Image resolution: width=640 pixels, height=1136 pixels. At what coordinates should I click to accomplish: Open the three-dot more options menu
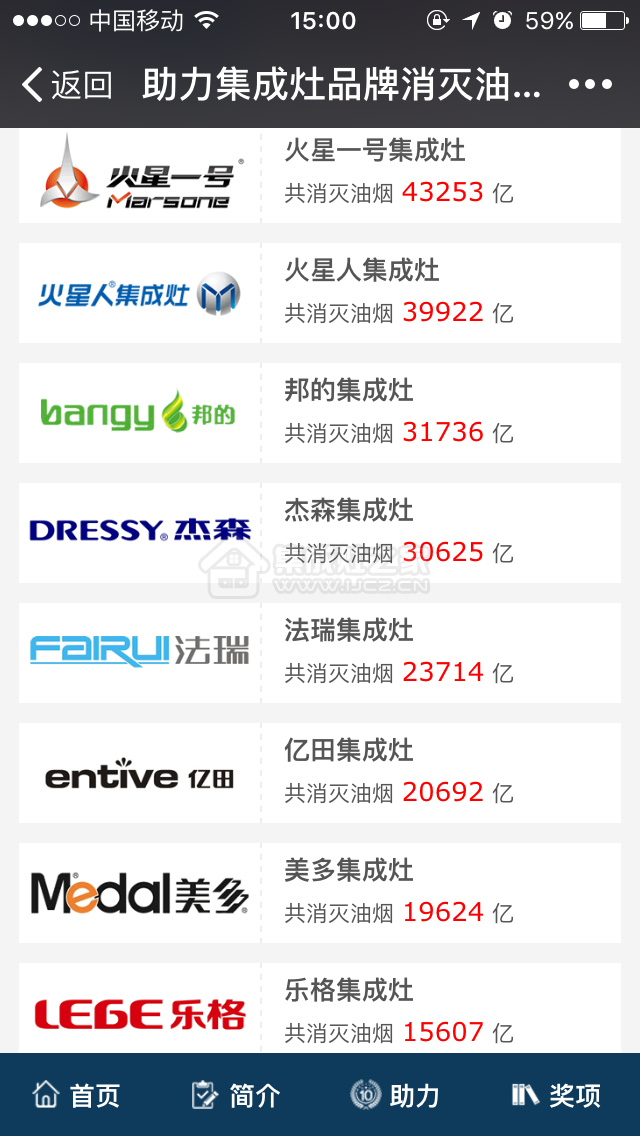[x=591, y=85]
